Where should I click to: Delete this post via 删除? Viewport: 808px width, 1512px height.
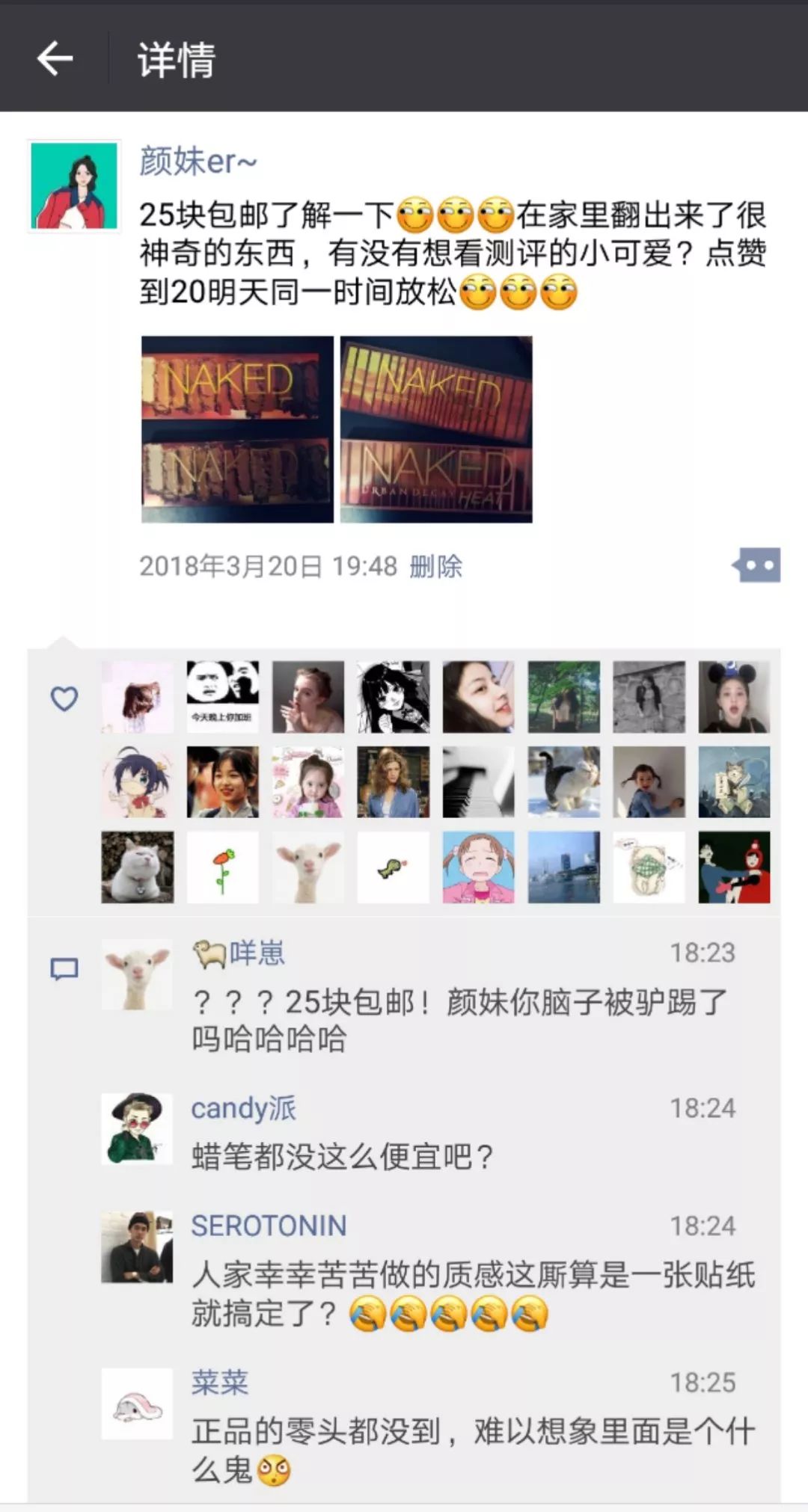pyautogui.click(x=435, y=566)
